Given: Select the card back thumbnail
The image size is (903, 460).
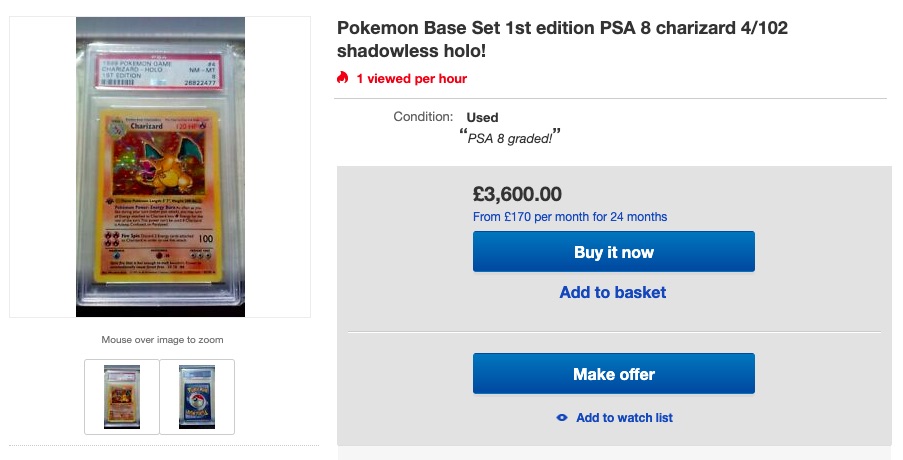Looking at the screenshot, I should pyautogui.click(x=197, y=396).
